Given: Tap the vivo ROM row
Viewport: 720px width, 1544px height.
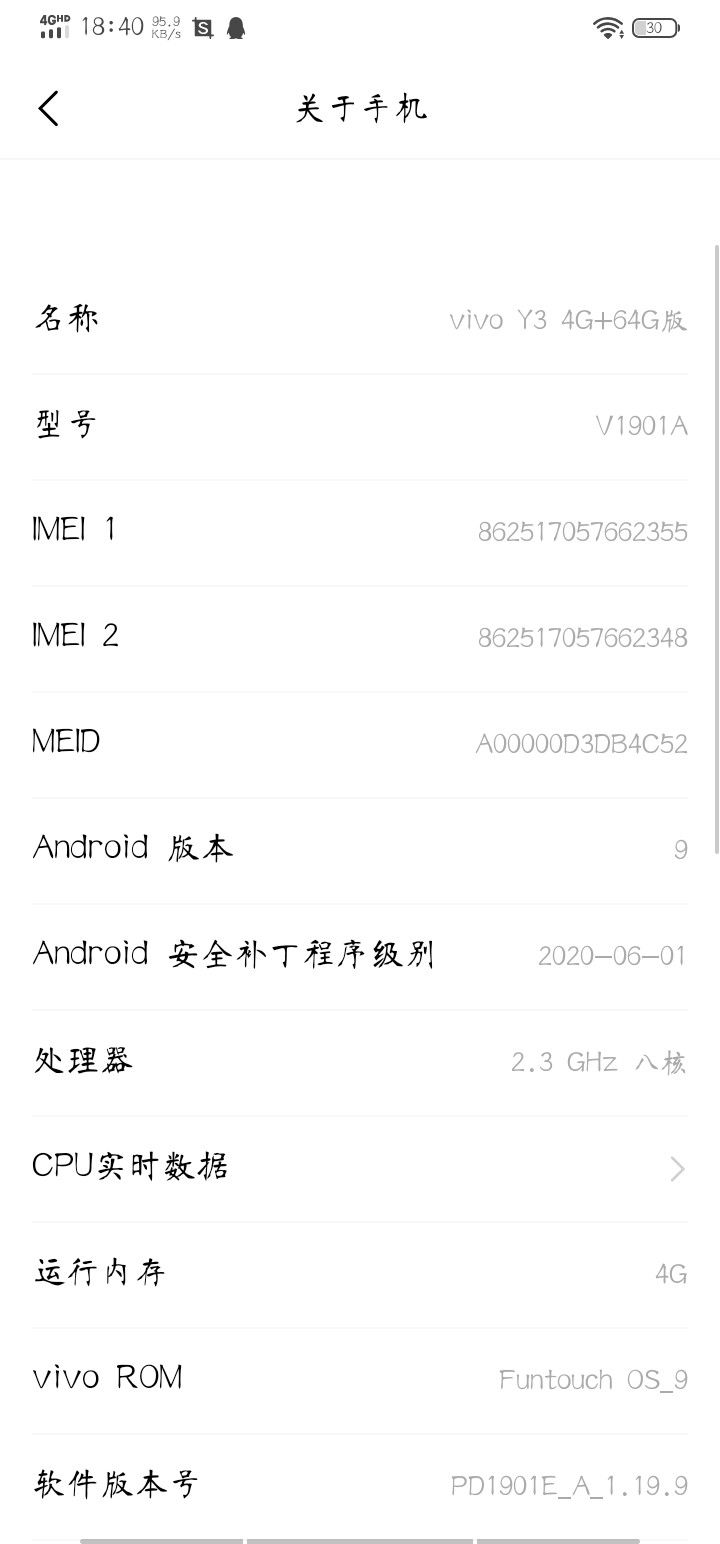Looking at the screenshot, I should (x=360, y=1380).
